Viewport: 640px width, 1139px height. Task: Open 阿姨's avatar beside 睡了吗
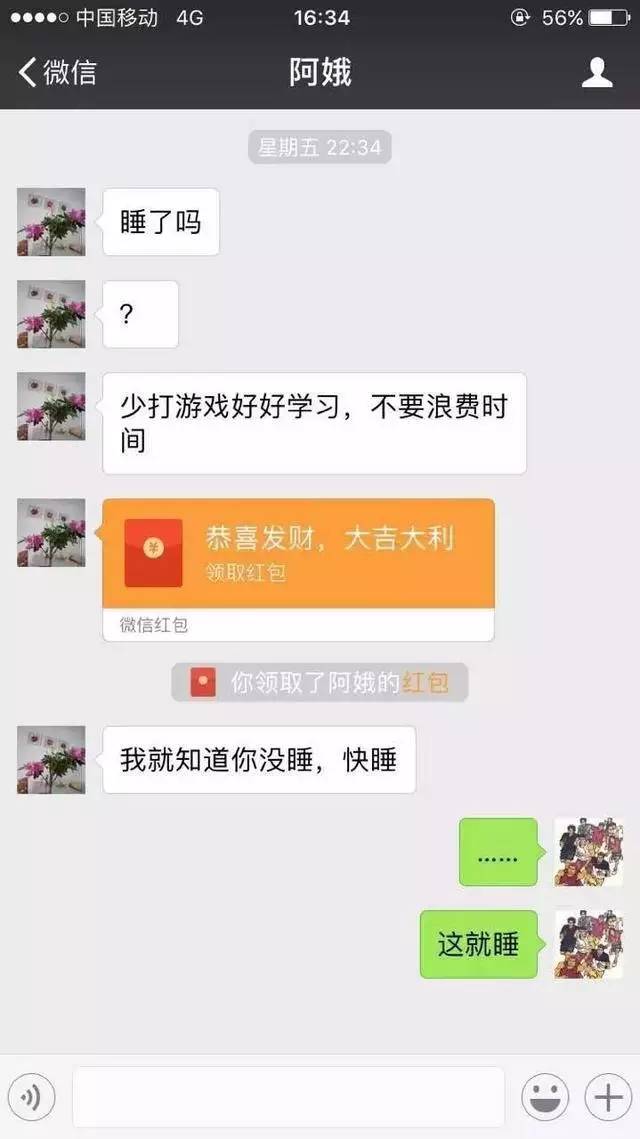click(51, 222)
